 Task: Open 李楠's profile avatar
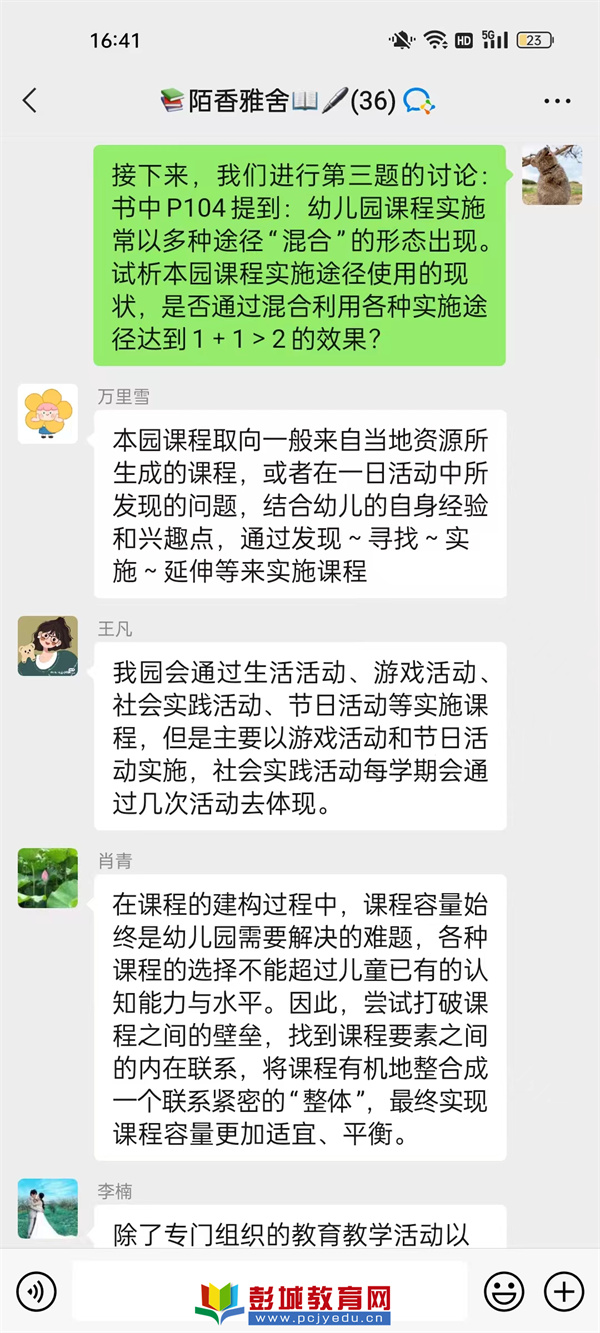pos(47,1208)
